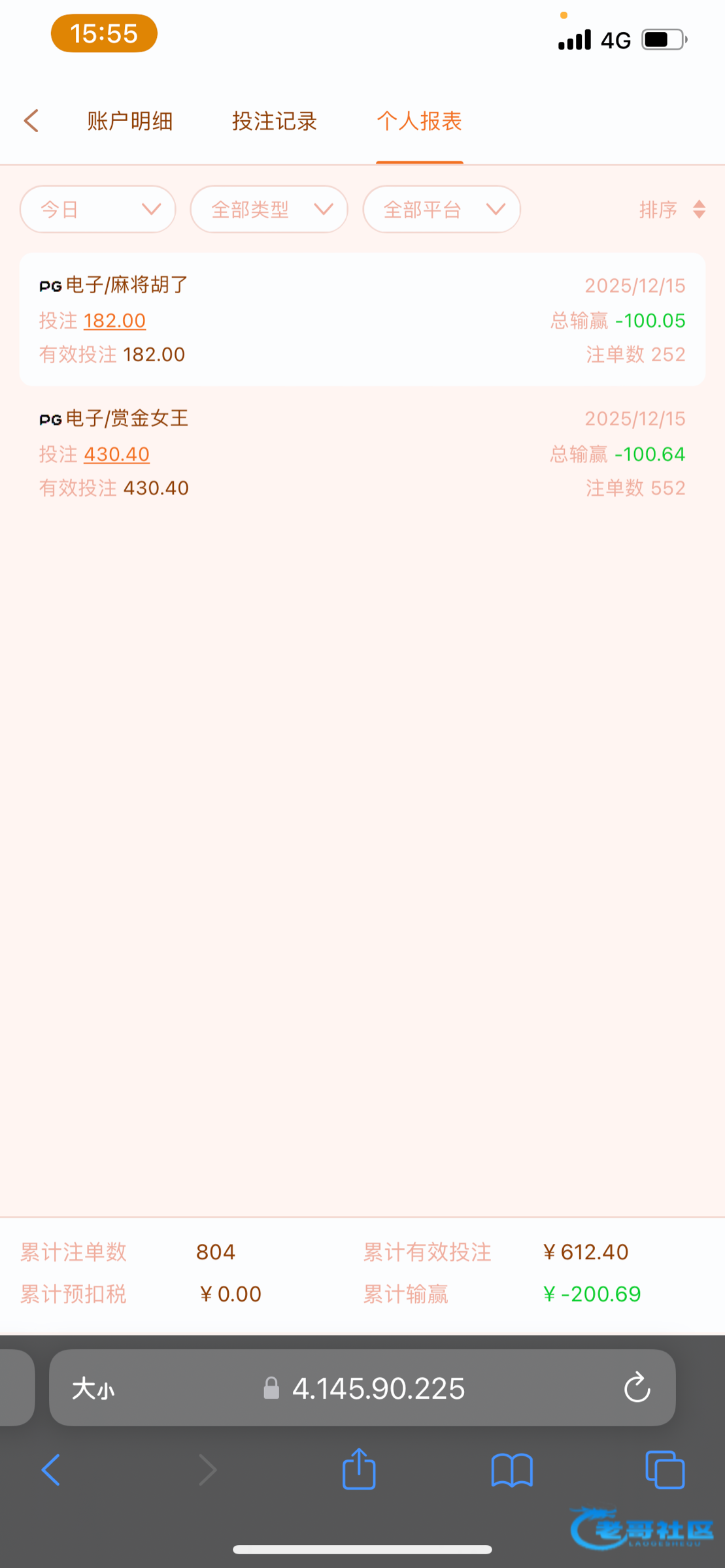Open the 全部平台 platform dropdown

(x=441, y=210)
